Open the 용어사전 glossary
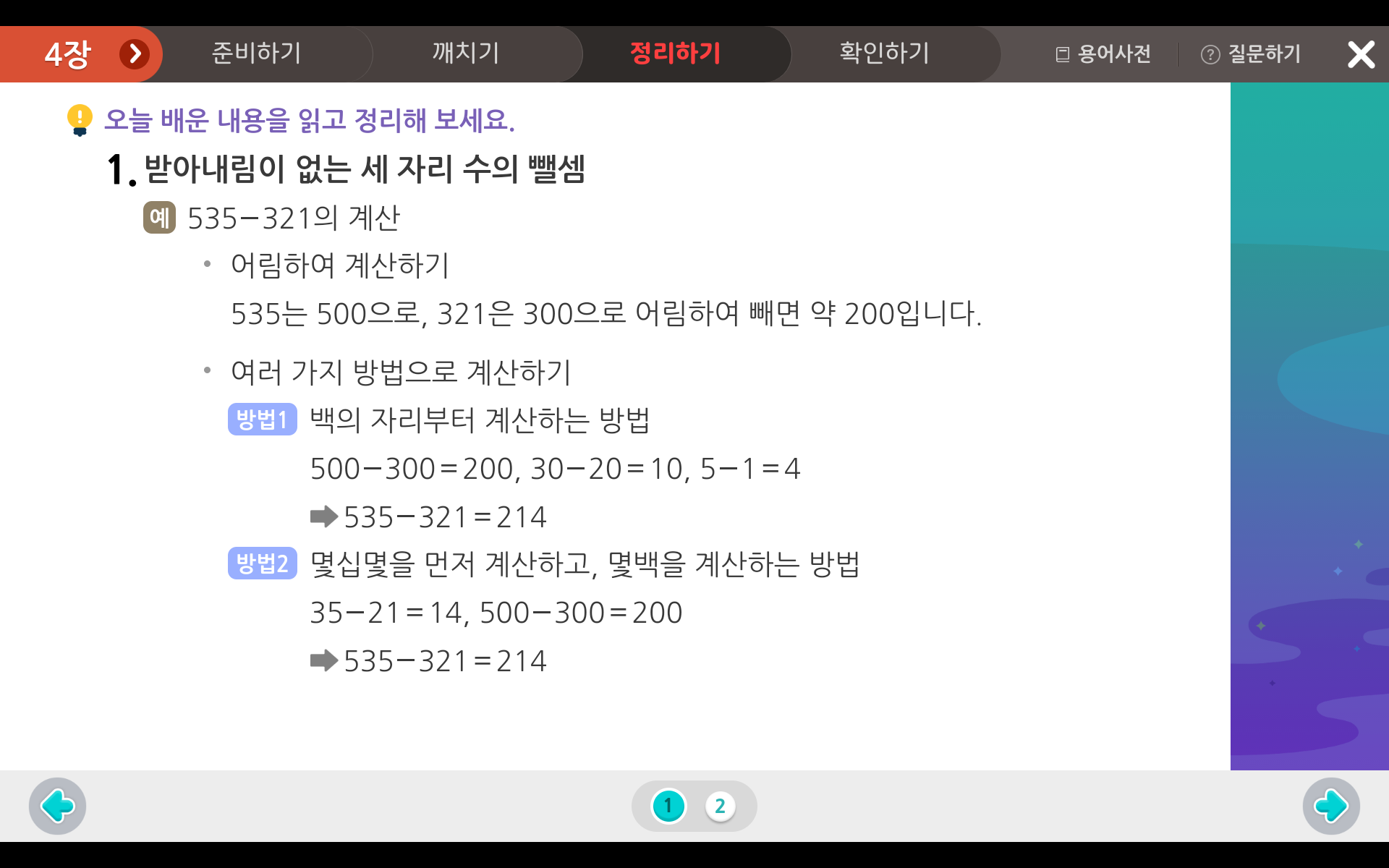The image size is (1389, 868). point(1103,54)
